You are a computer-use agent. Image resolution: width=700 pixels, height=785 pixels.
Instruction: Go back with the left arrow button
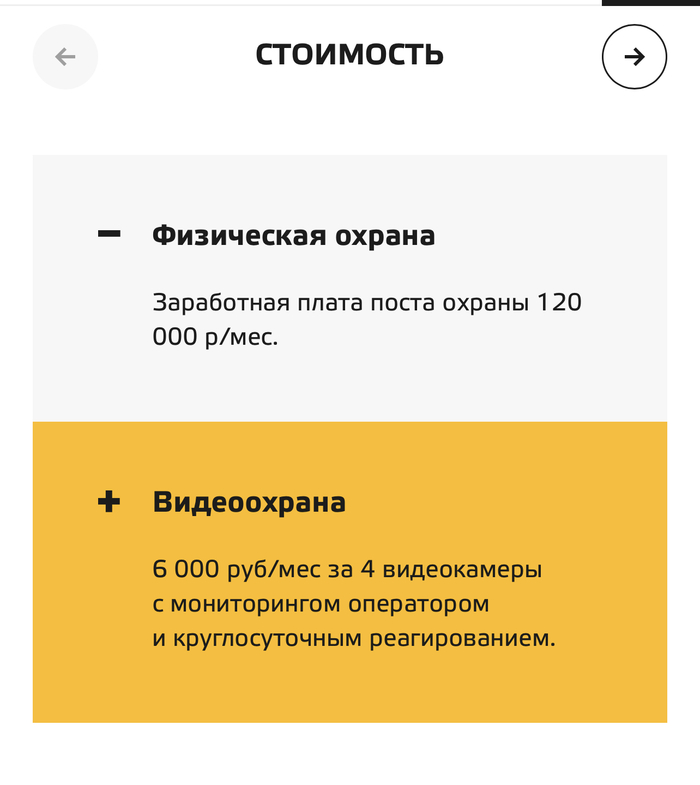pos(65,56)
